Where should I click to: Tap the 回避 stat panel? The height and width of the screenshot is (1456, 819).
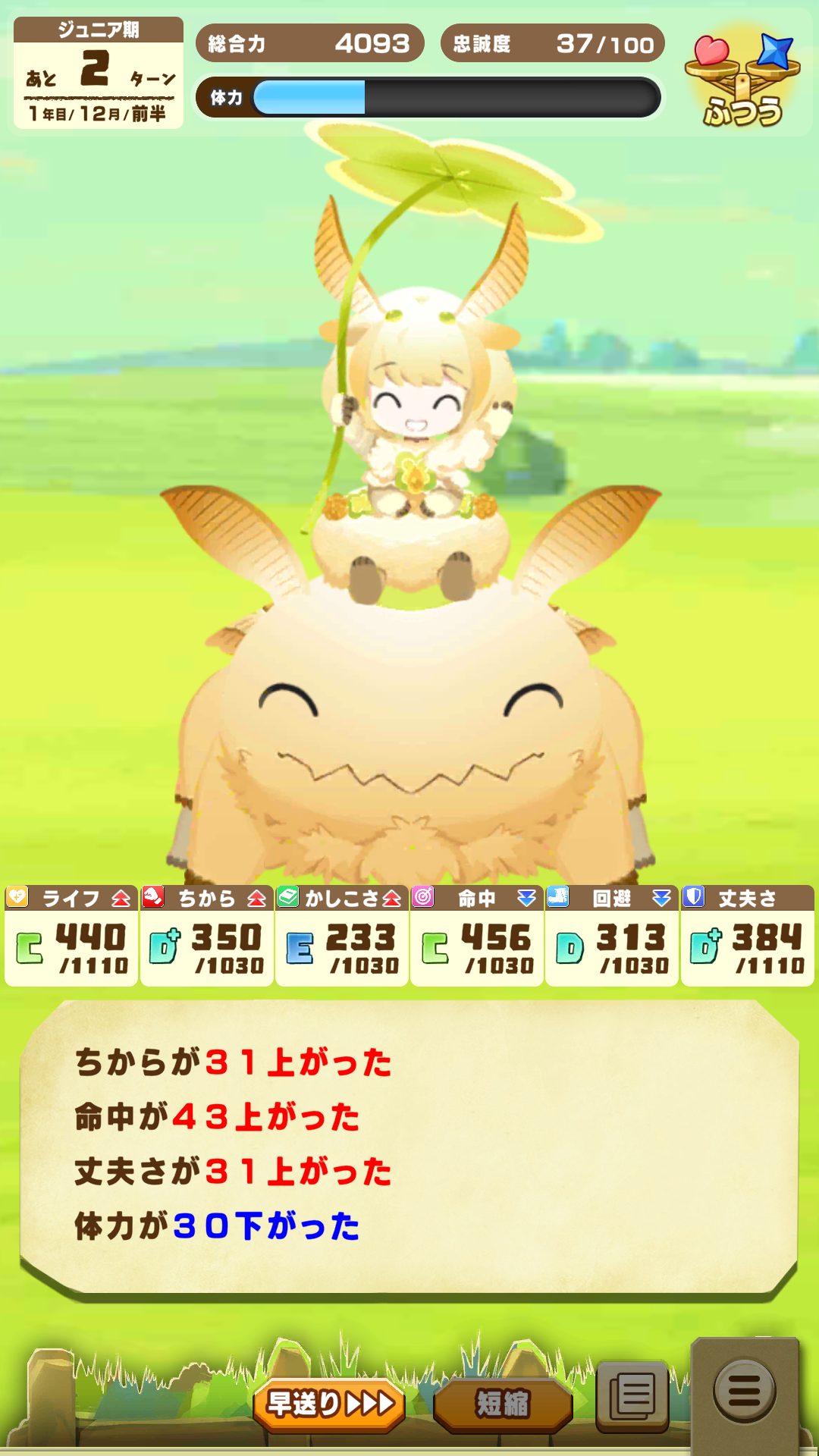612,937
